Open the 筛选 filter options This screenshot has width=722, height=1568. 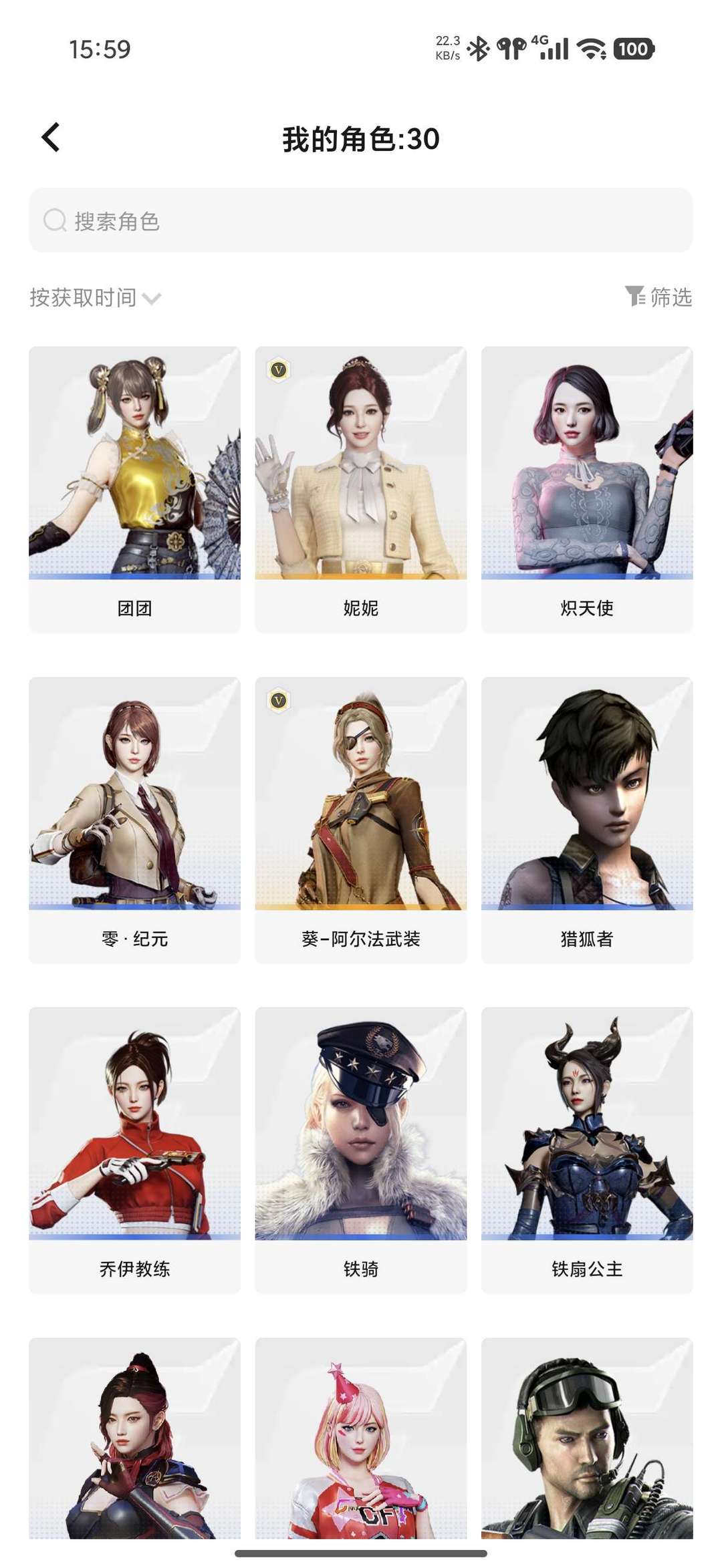click(x=658, y=297)
